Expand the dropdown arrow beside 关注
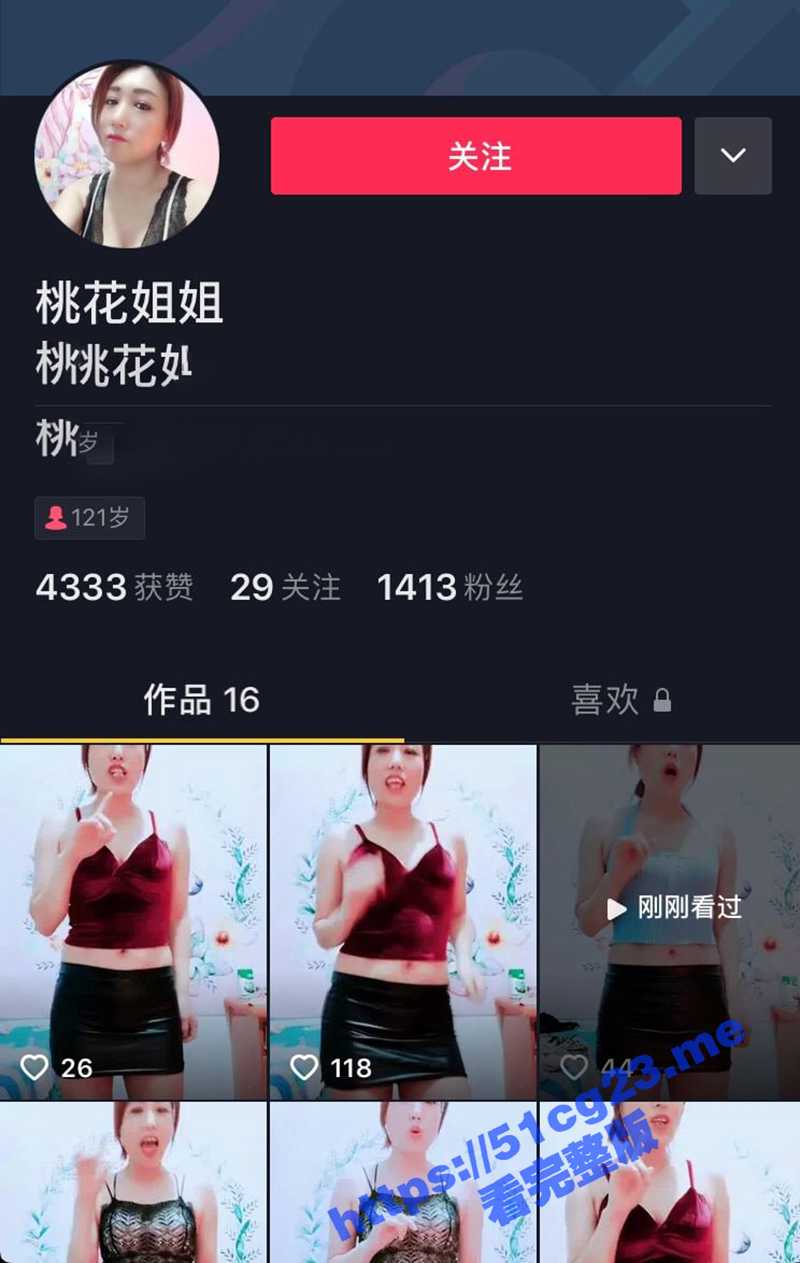The height and width of the screenshot is (1263, 800). coord(733,156)
